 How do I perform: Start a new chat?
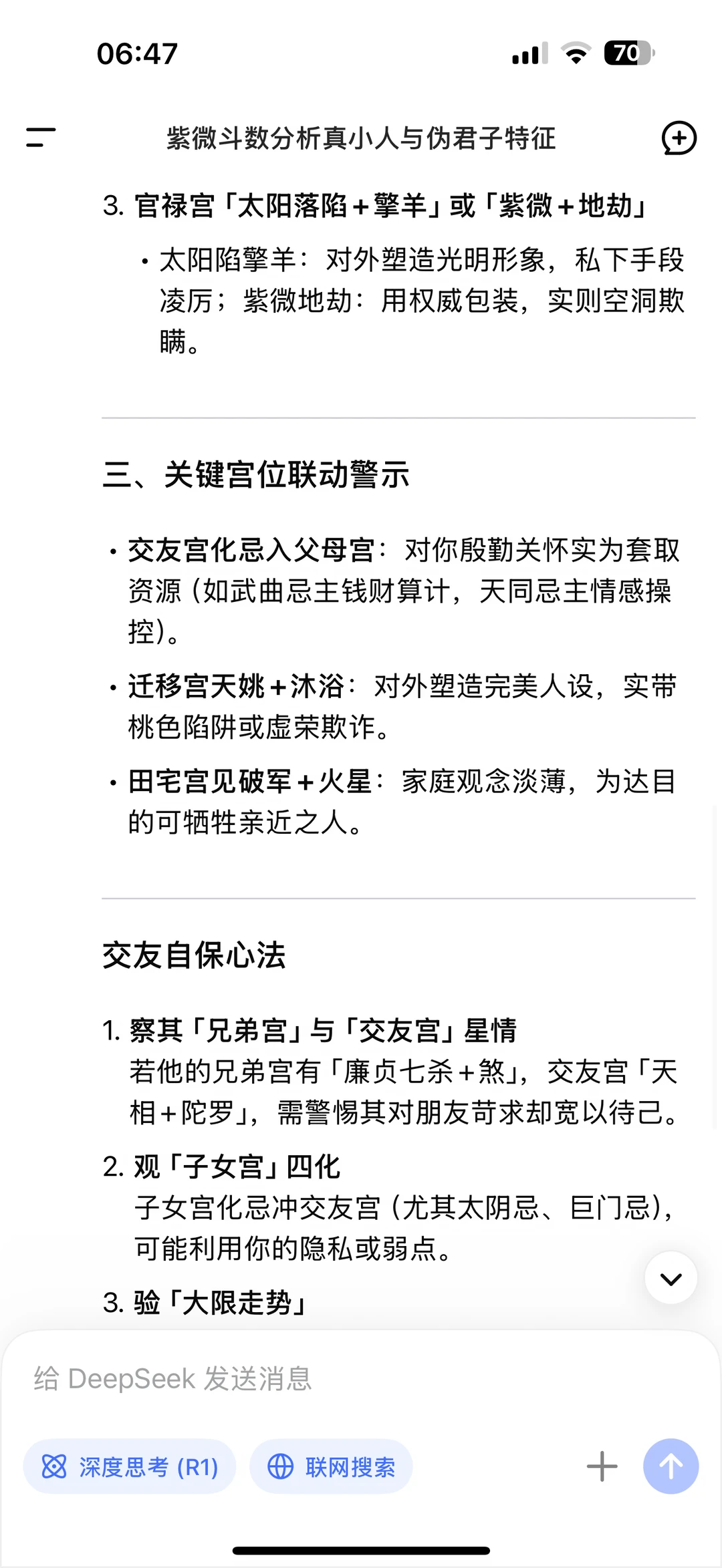click(x=679, y=138)
